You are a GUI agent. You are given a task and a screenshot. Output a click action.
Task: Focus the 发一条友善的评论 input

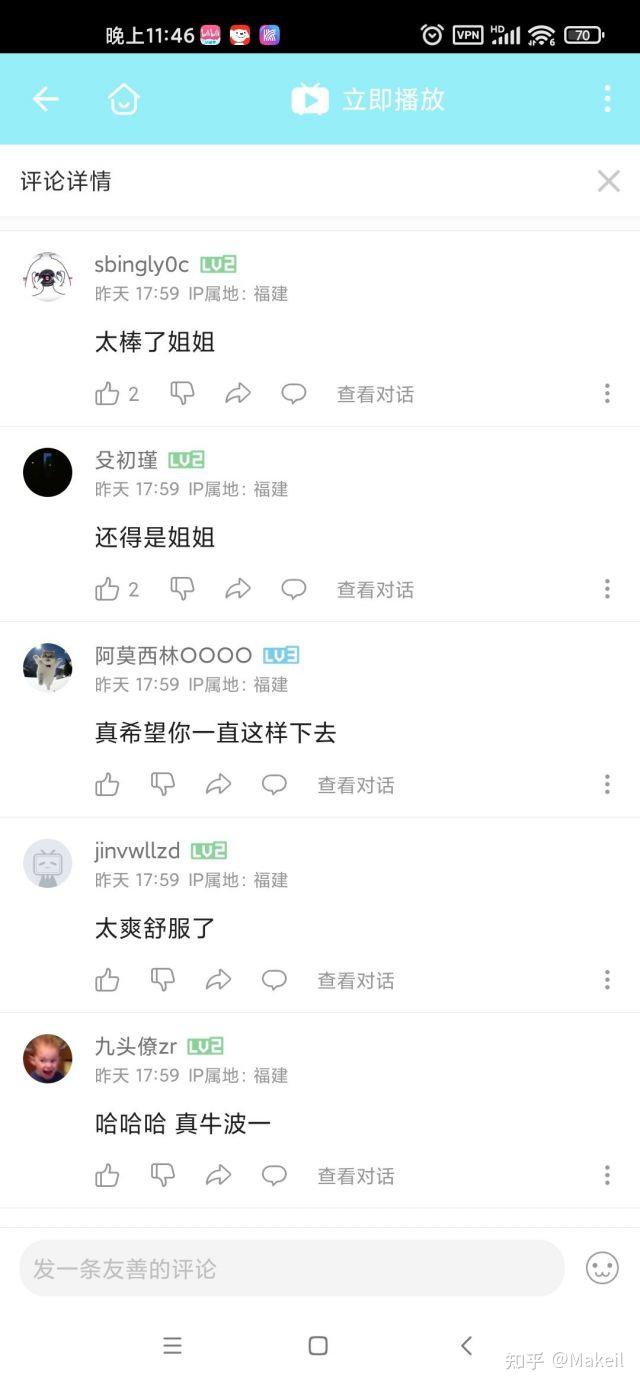[x=292, y=1269]
